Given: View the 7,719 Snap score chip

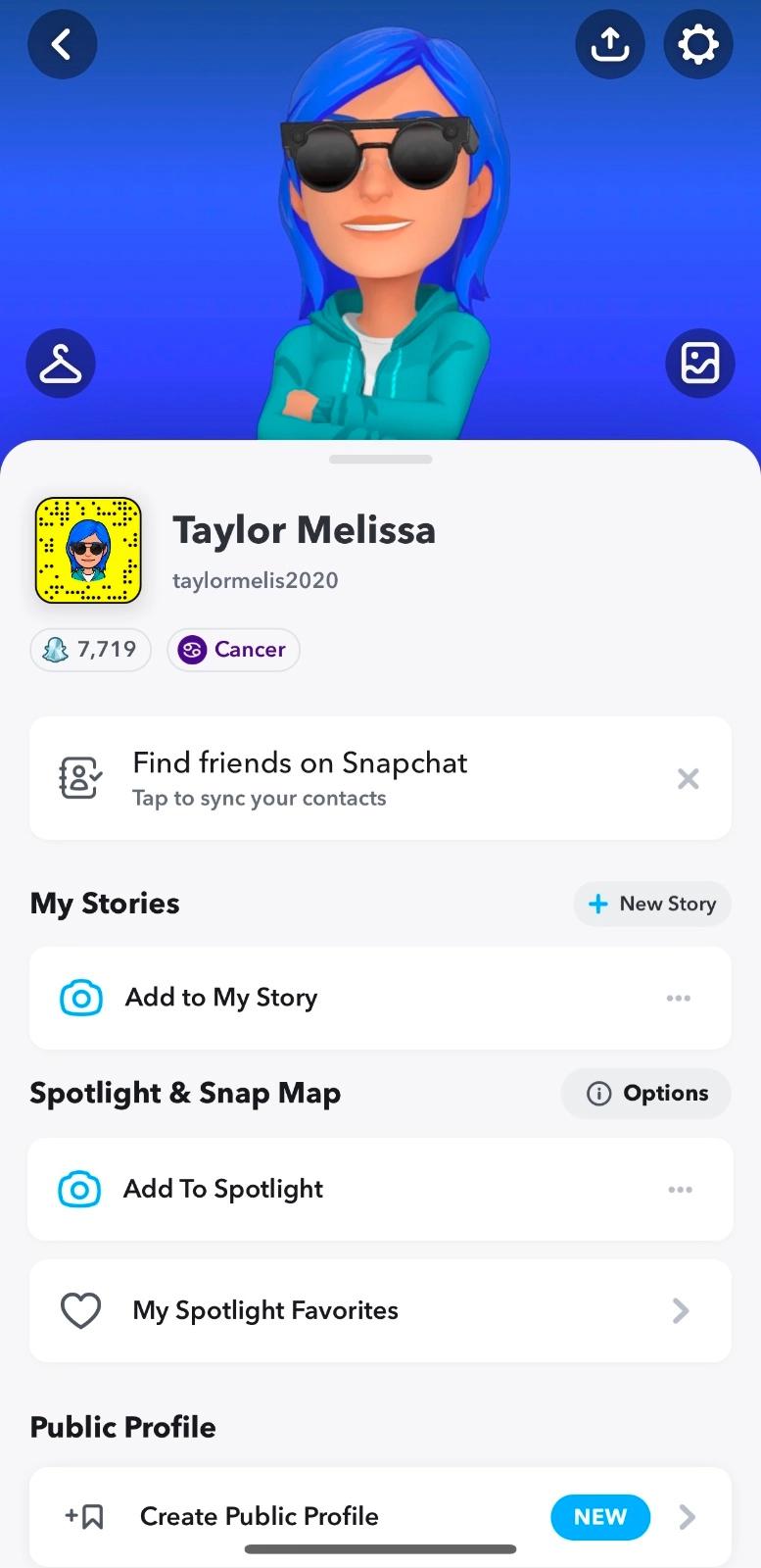Looking at the screenshot, I should pos(90,650).
